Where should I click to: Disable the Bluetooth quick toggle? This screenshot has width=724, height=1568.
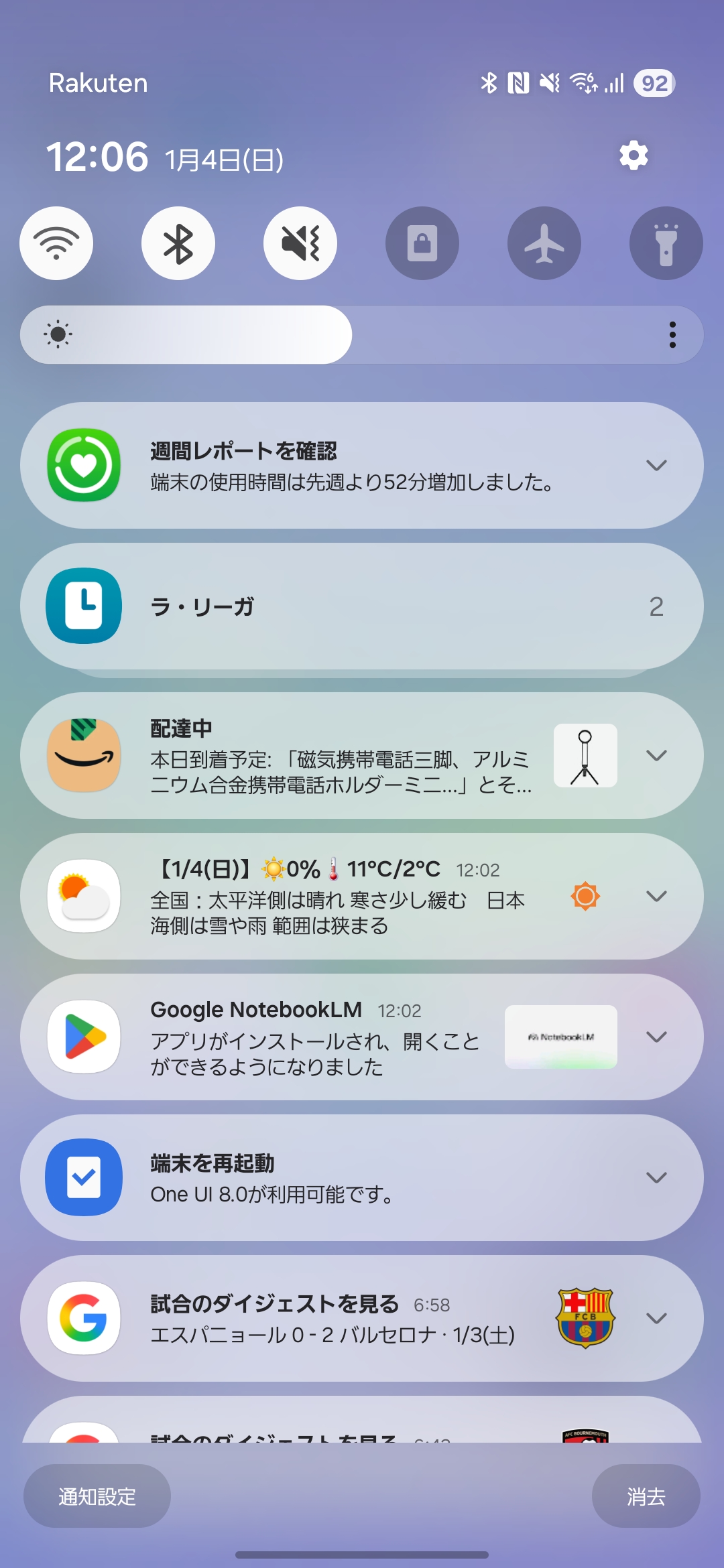pyautogui.click(x=178, y=243)
